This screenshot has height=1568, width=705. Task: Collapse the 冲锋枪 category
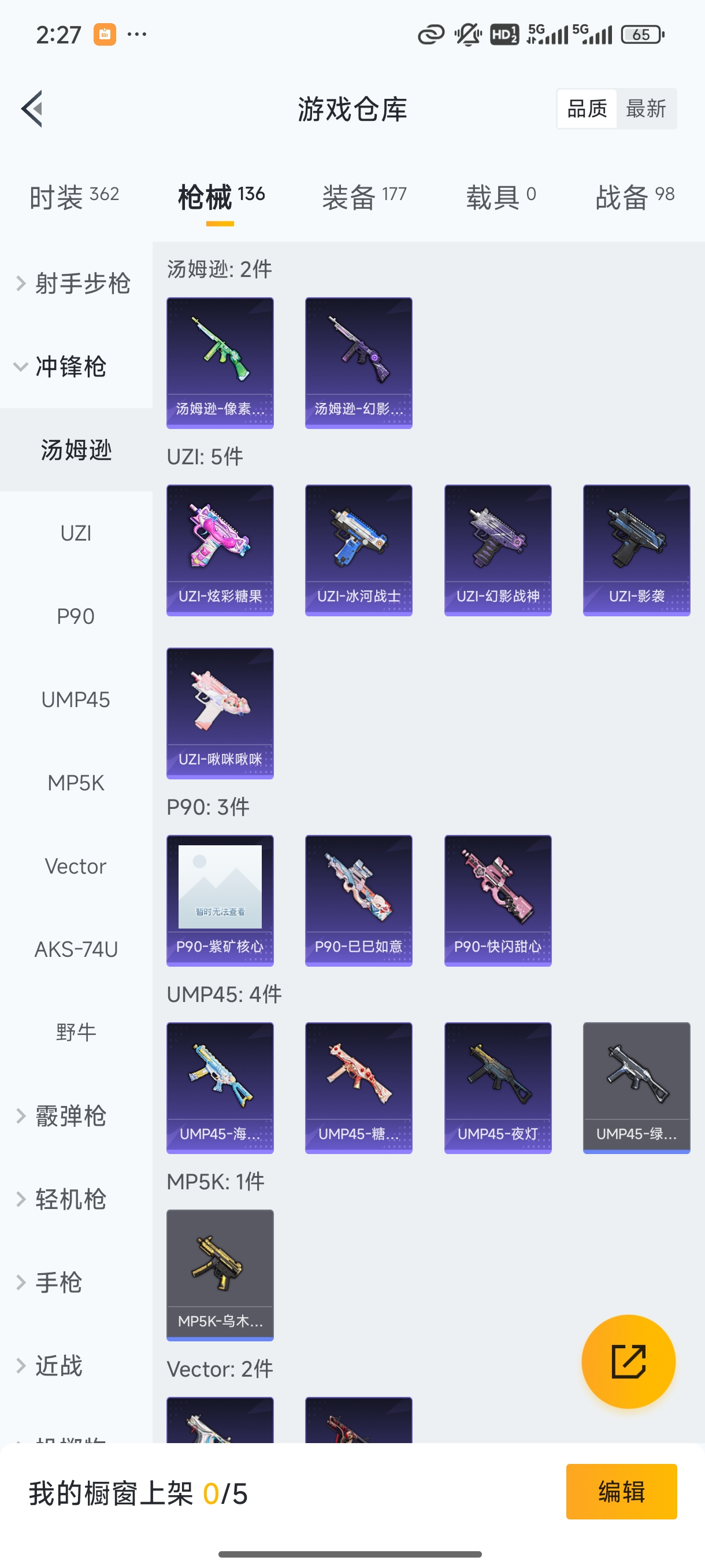coord(70,367)
